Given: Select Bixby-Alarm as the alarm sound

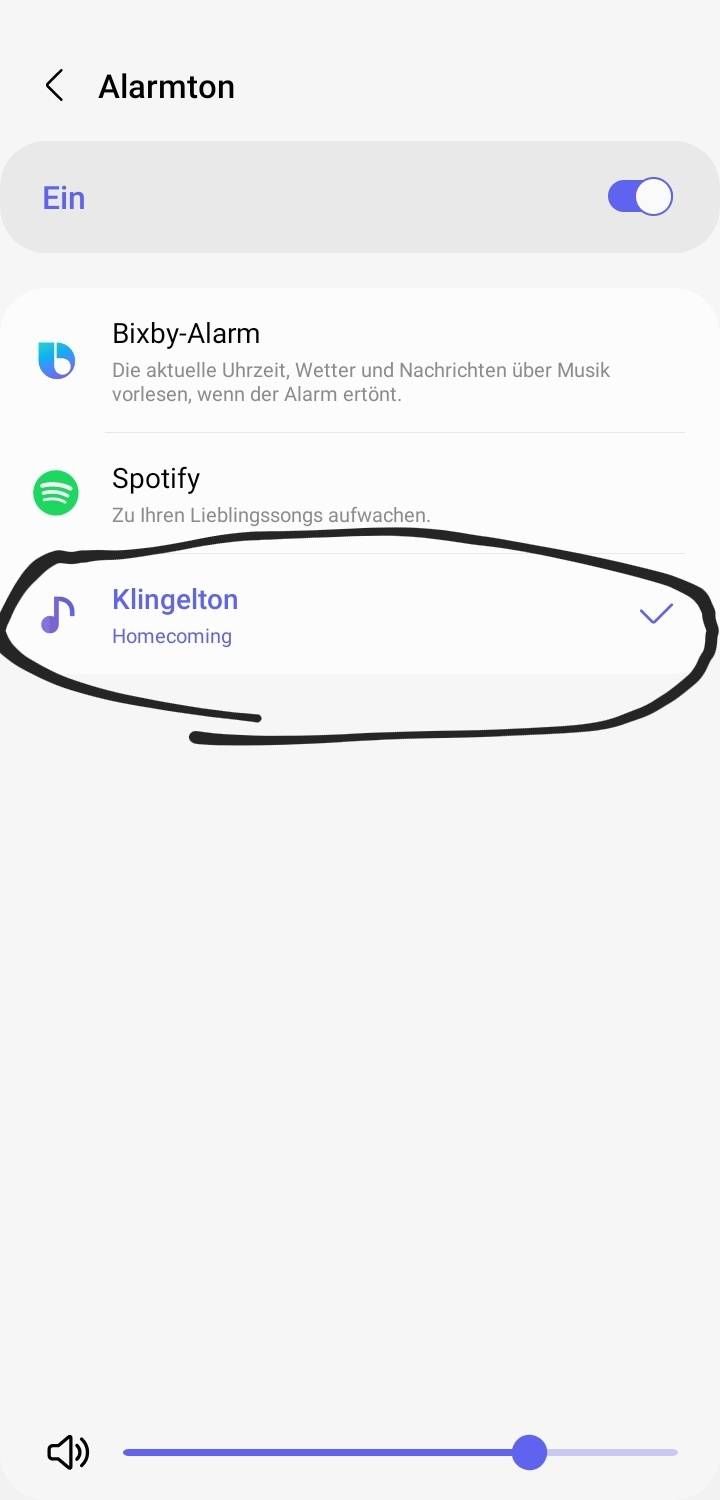Looking at the screenshot, I should coord(360,360).
